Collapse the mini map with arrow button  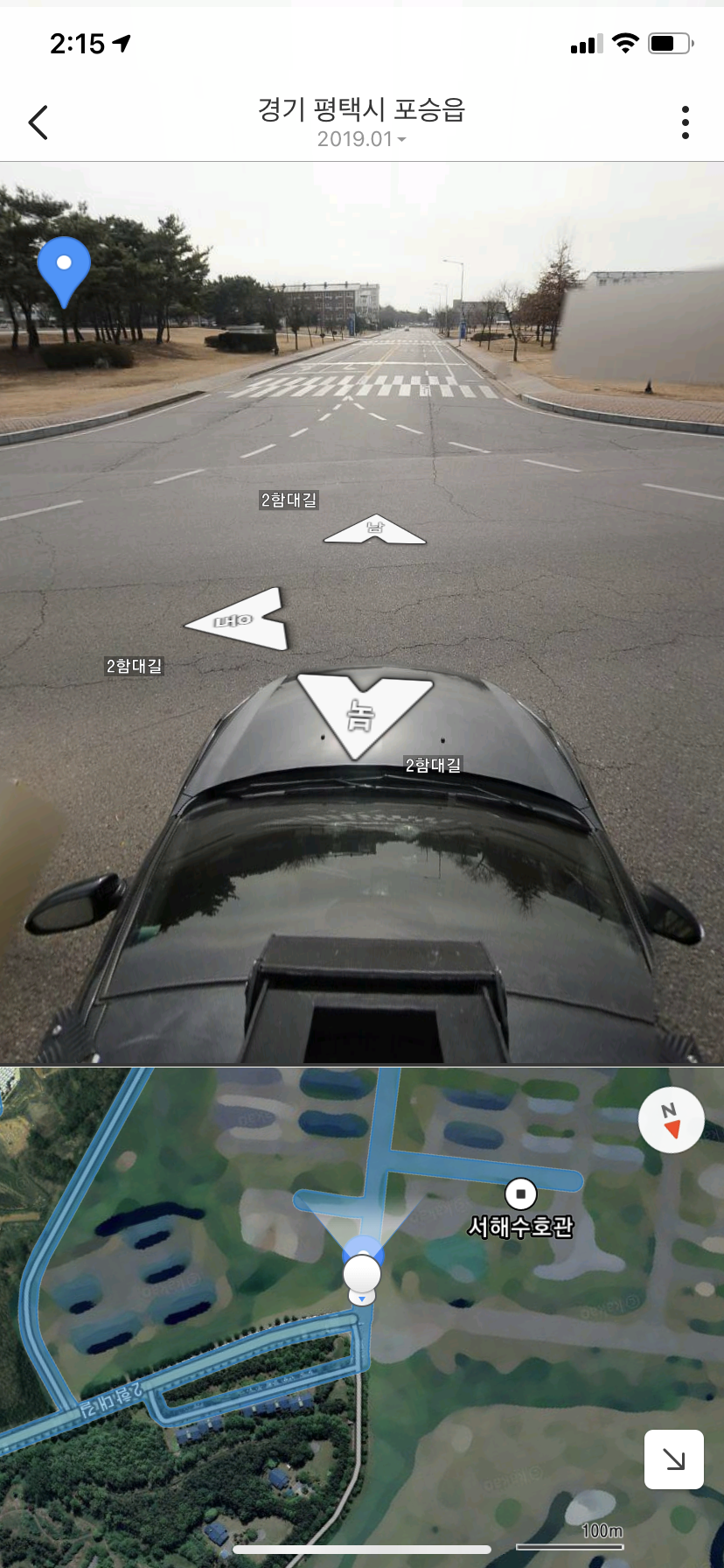pos(673,1459)
